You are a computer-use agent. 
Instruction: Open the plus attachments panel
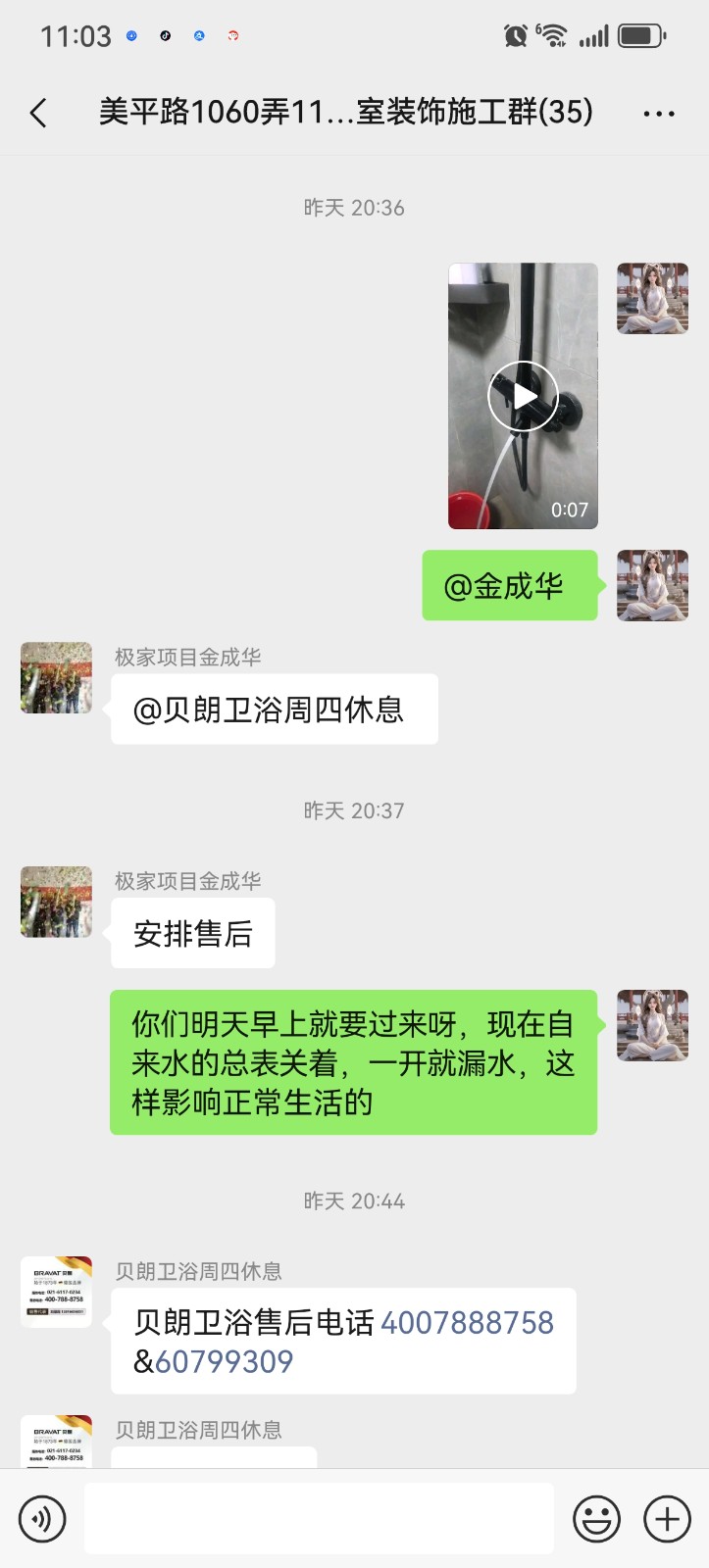click(667, 1519)
